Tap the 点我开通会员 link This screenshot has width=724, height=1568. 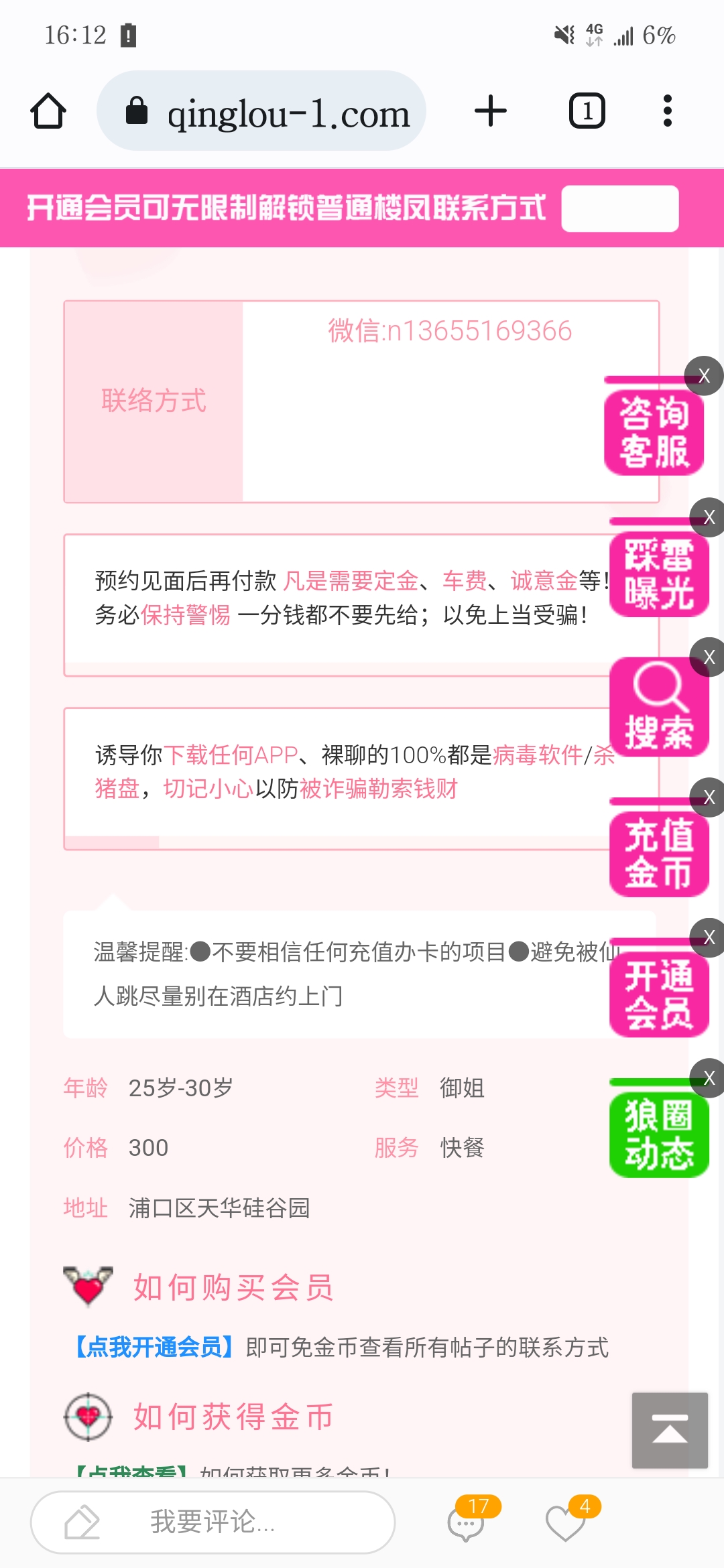click(154, 1347)
